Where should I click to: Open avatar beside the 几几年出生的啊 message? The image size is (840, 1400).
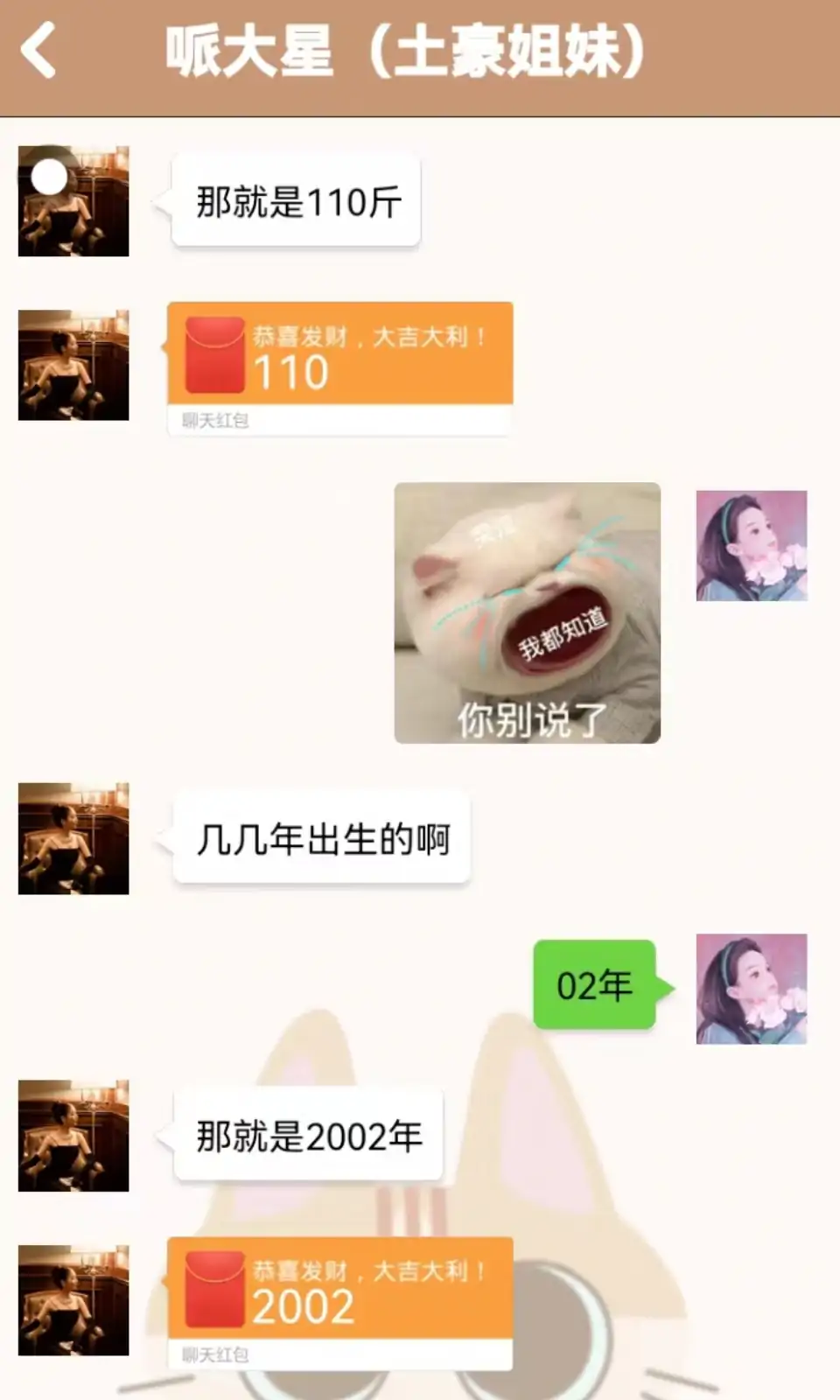(73, 838)
